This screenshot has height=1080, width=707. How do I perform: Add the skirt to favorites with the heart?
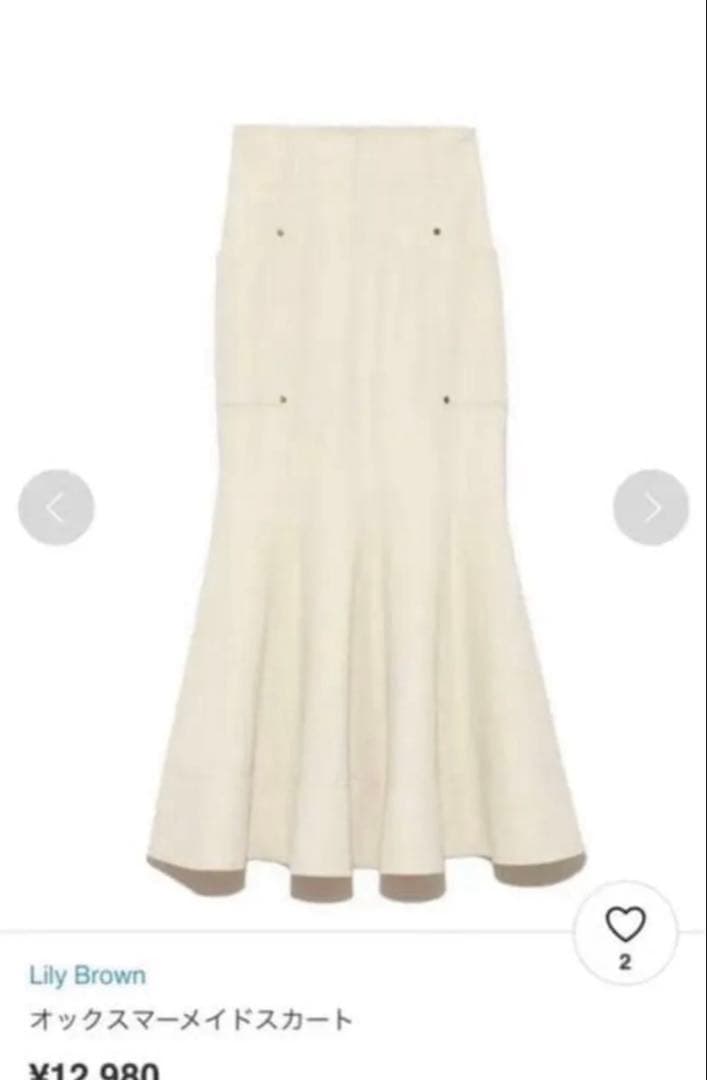point(625,927)
